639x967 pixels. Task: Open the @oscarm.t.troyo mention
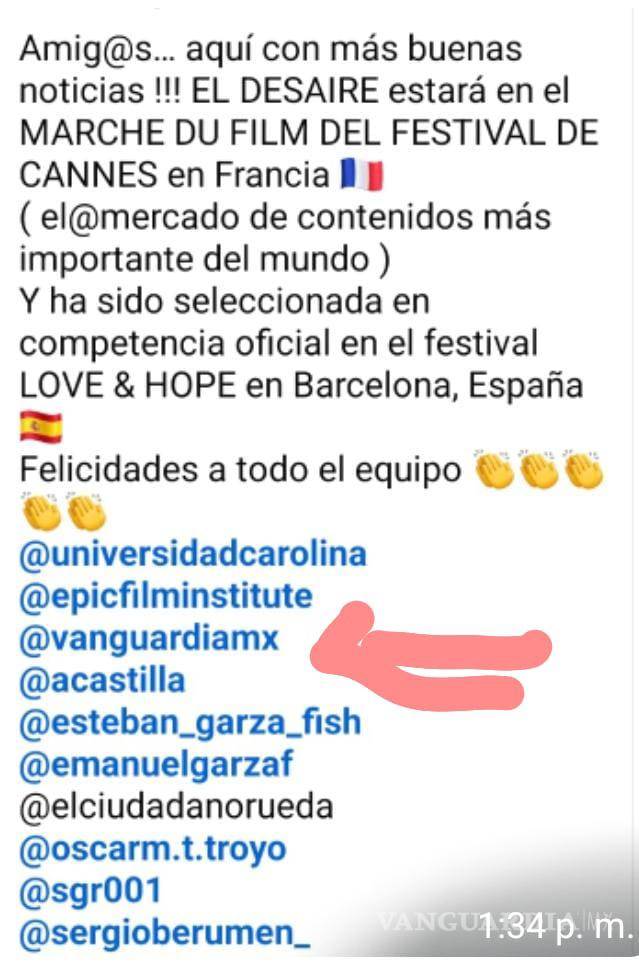click(x=153, y=849)
